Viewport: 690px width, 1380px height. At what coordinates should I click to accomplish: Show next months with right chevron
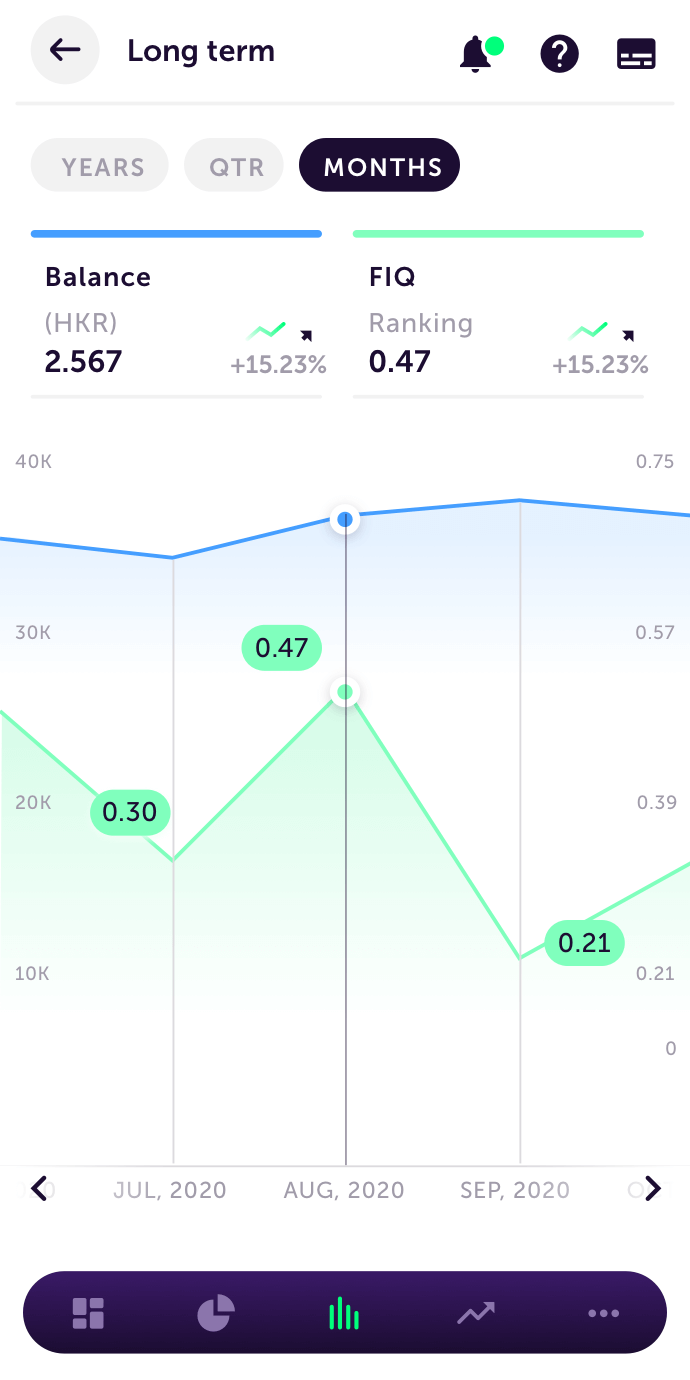(652, 1188)
